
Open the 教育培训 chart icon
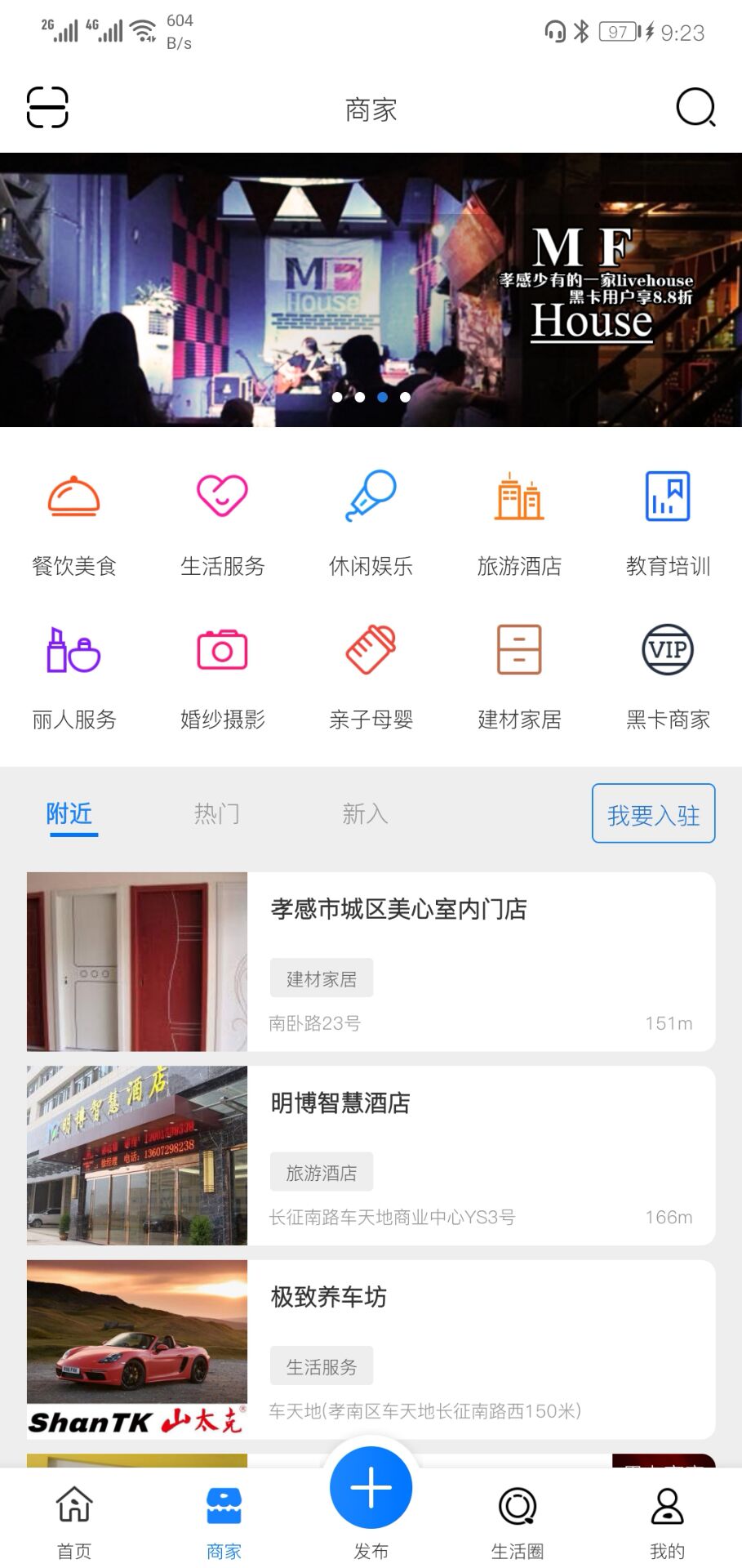[668, 497]
